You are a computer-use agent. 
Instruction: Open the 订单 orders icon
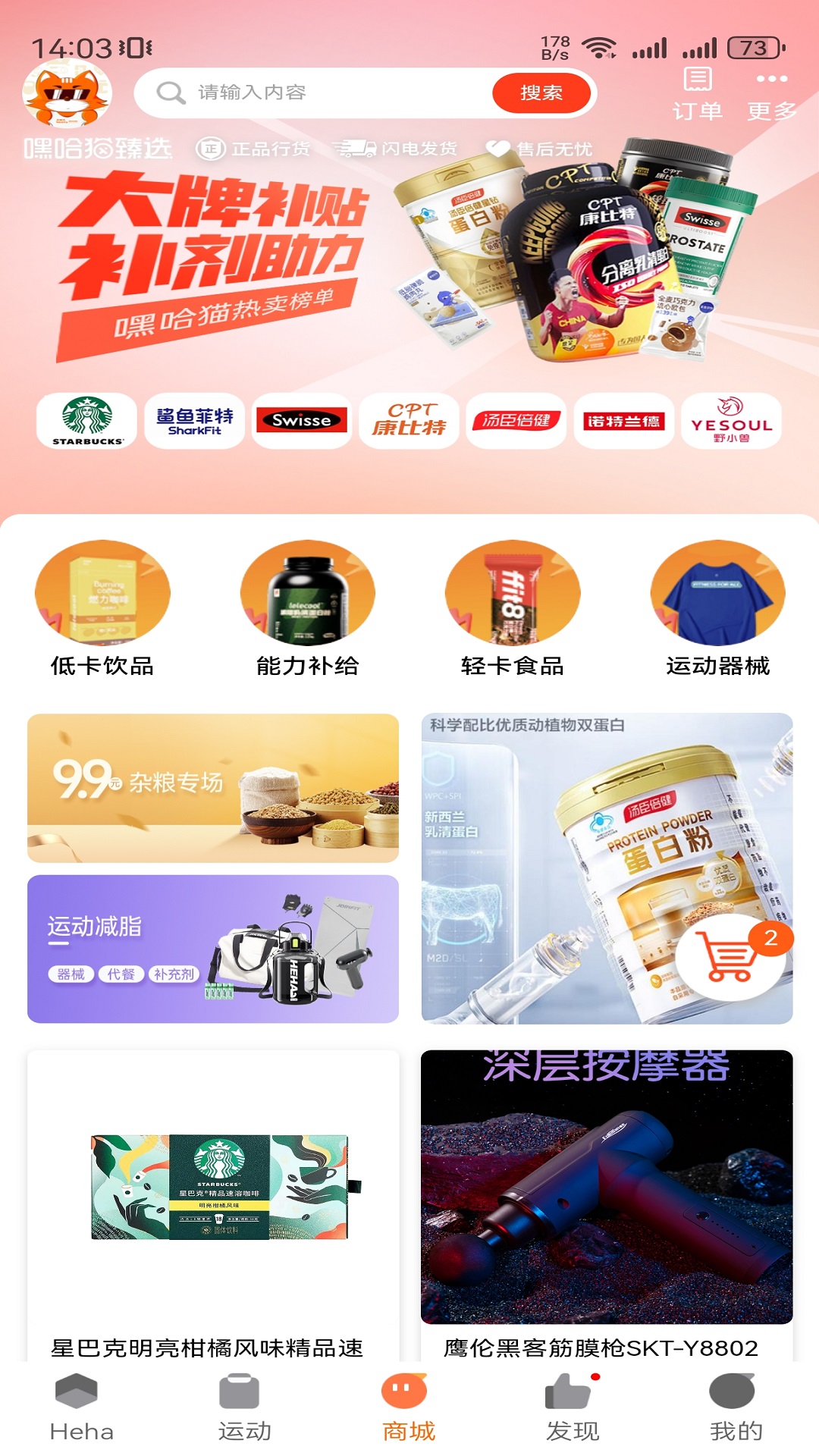click(x=698, y=93)
